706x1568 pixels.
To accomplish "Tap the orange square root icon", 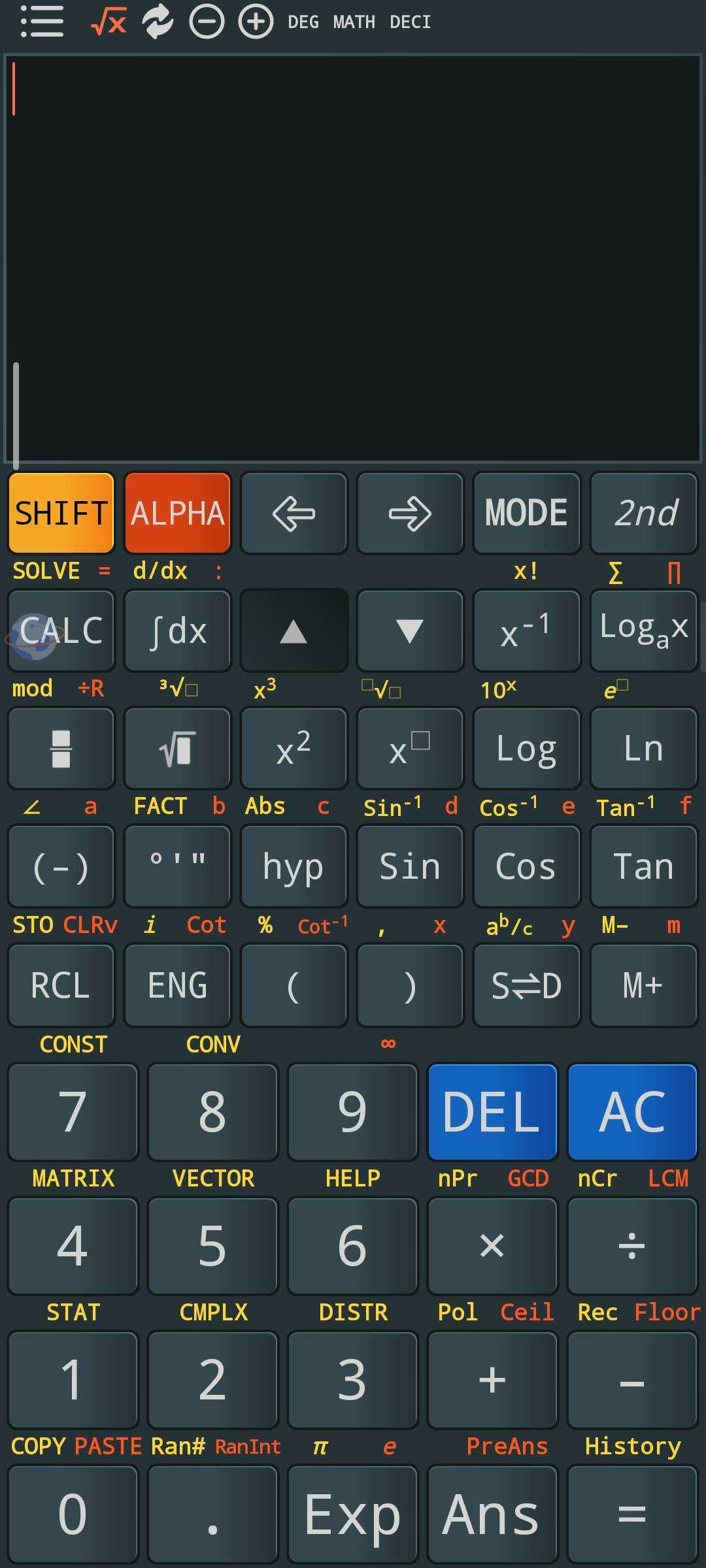I will pyautogui.click(x=109, y=22).
